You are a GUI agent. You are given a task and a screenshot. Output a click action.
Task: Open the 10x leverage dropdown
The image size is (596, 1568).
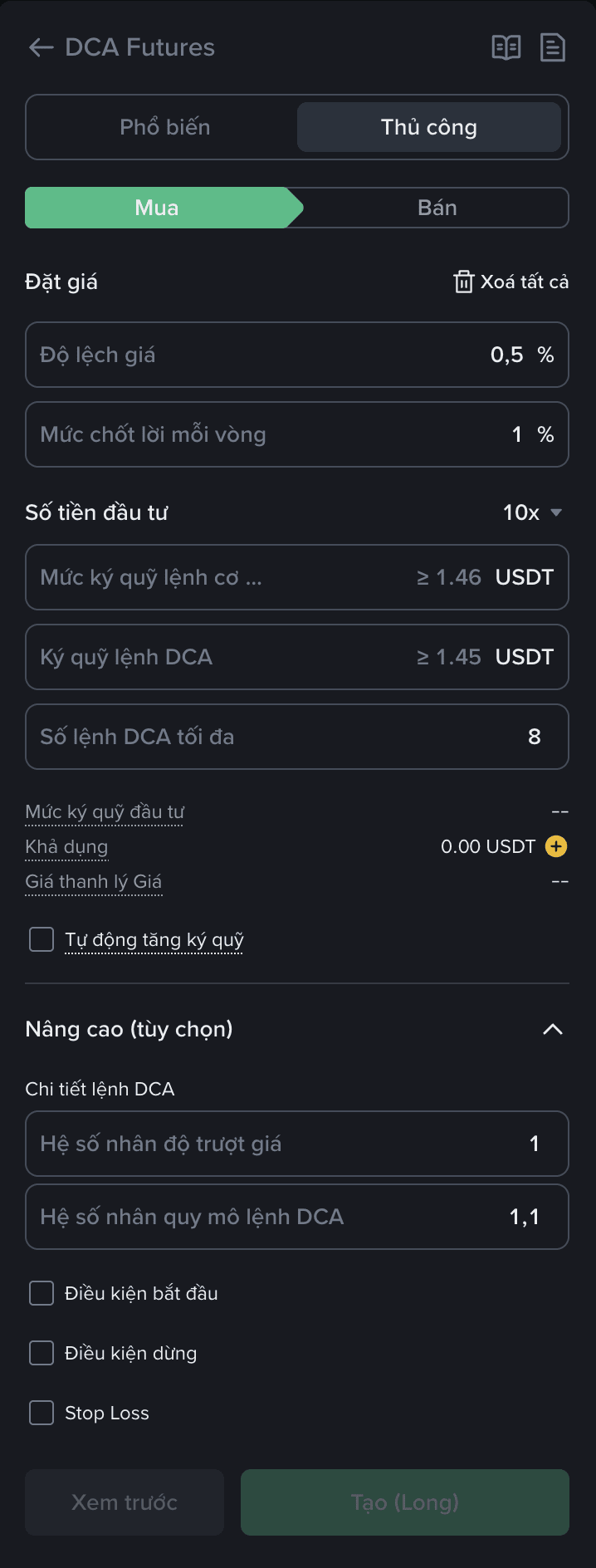[533, 512]
